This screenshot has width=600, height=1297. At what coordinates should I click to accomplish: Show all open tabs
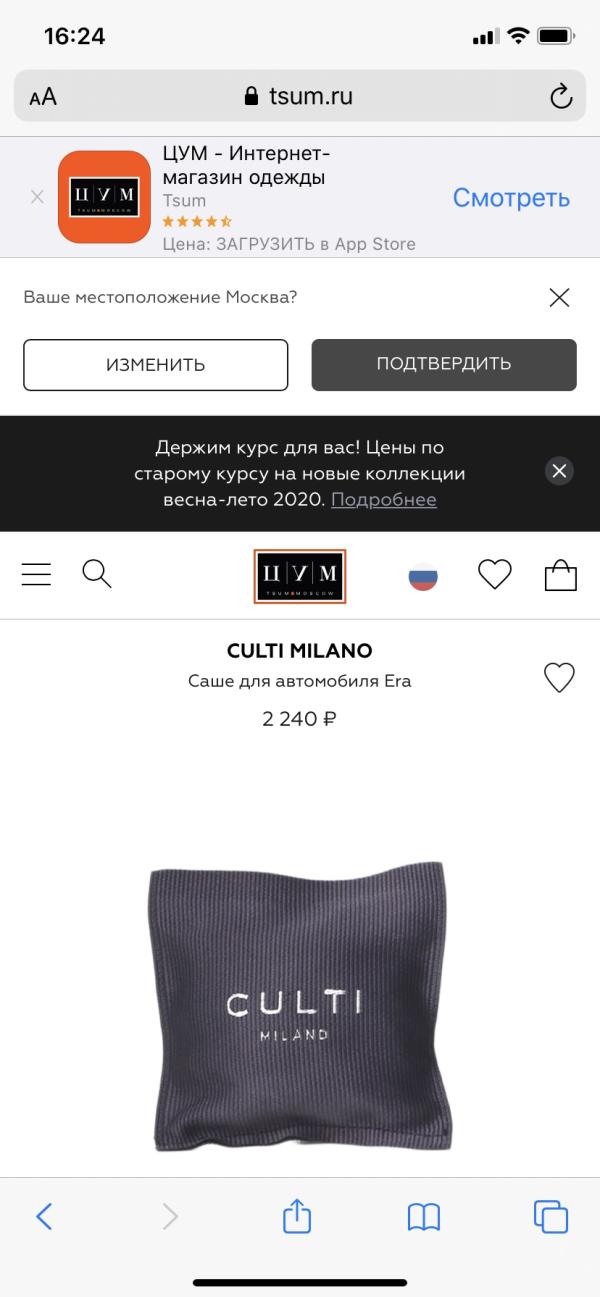coord(551,1216)
